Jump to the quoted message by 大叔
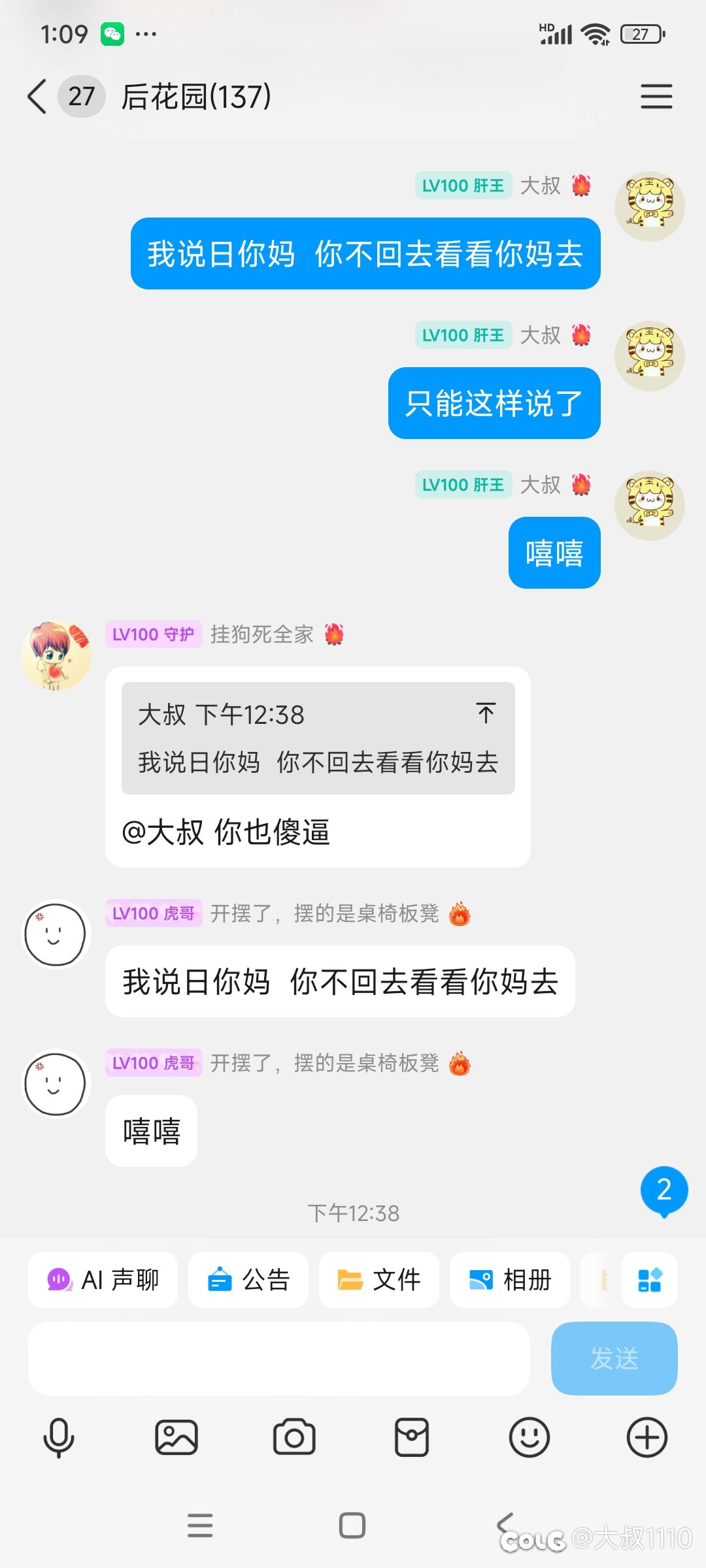The image size is (706, 1568). [x=318, y=738]
